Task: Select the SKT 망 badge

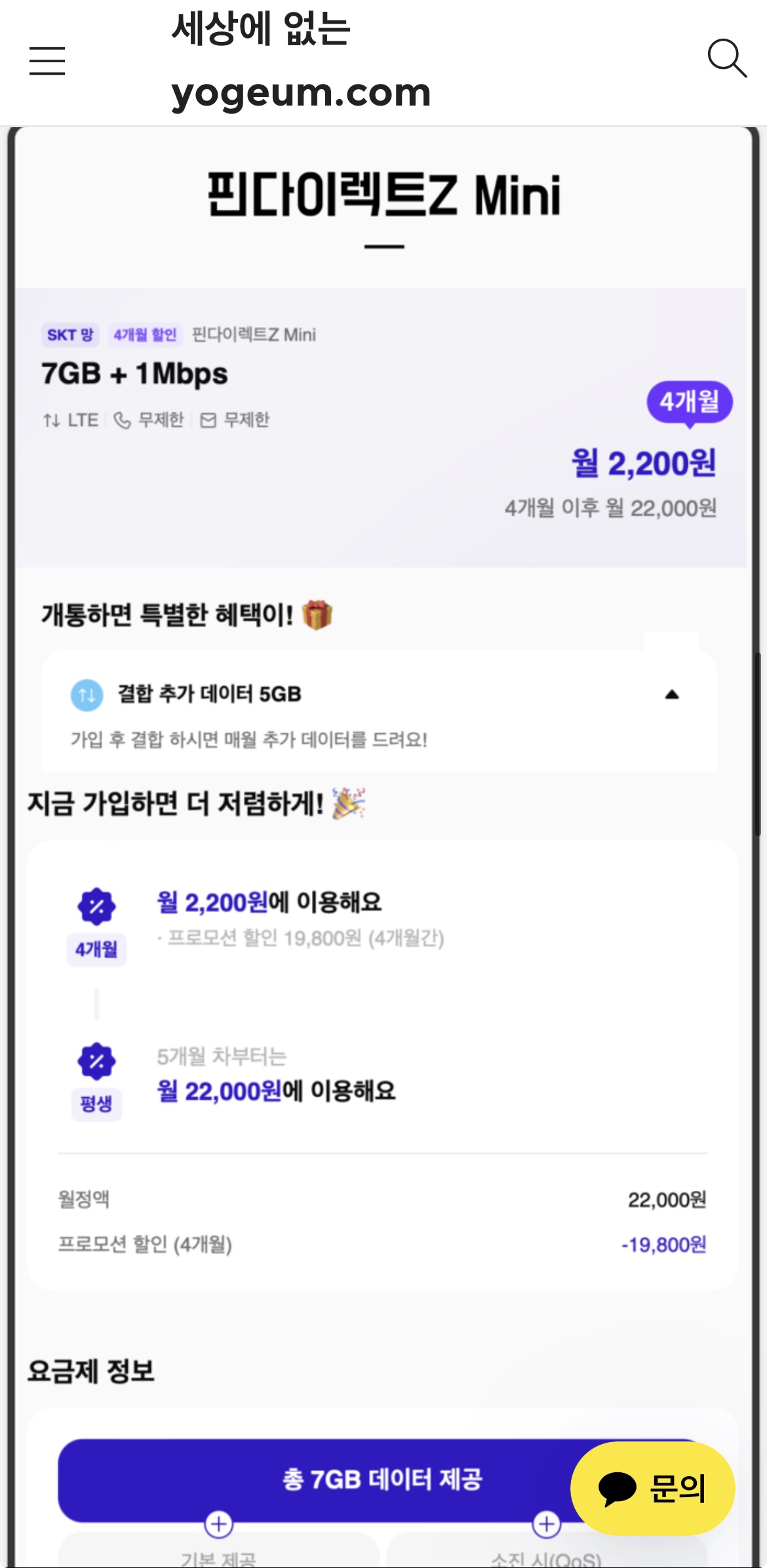Action: [70, 334]
